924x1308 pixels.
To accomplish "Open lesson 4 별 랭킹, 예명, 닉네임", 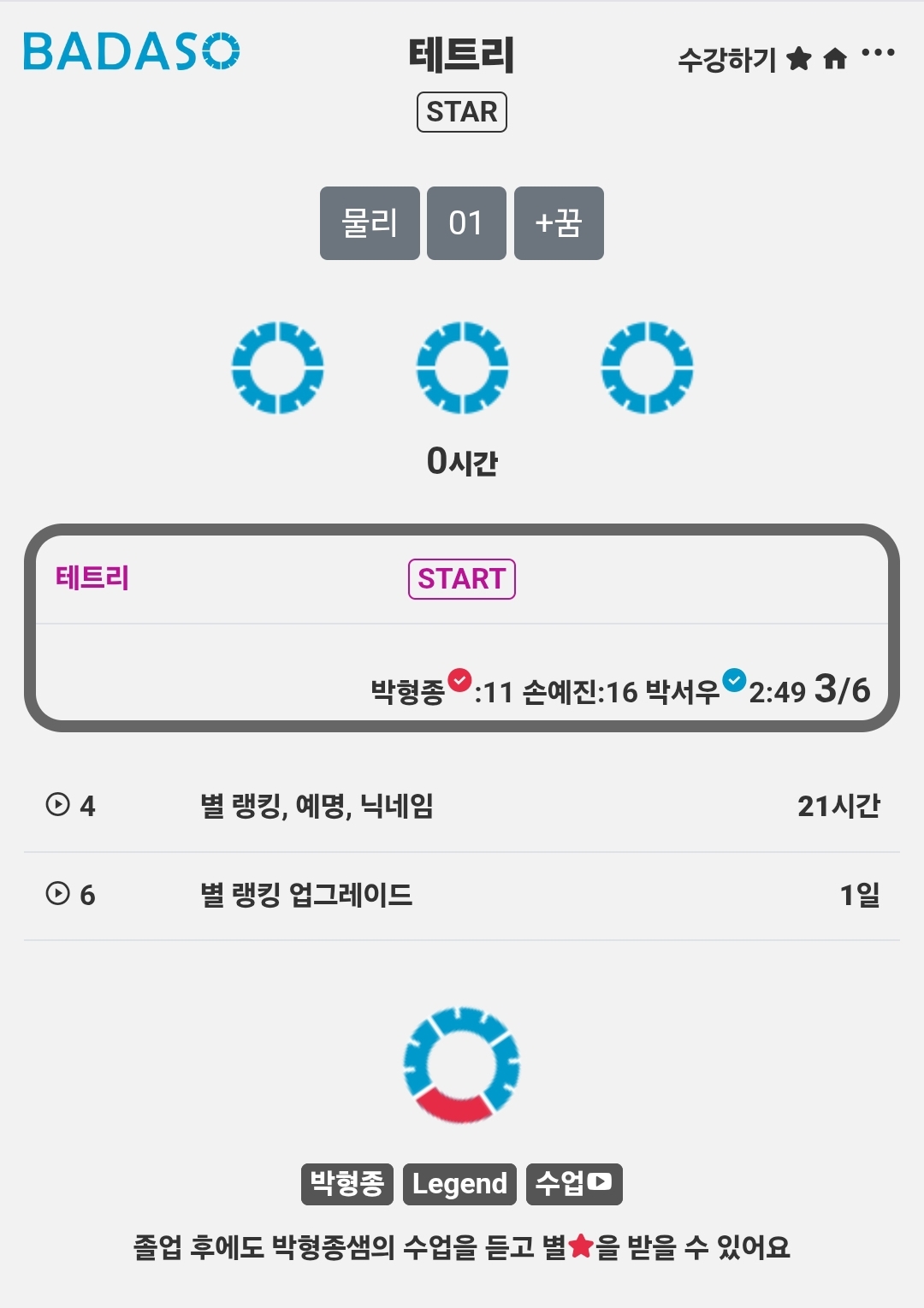I will tap(462, 806).
